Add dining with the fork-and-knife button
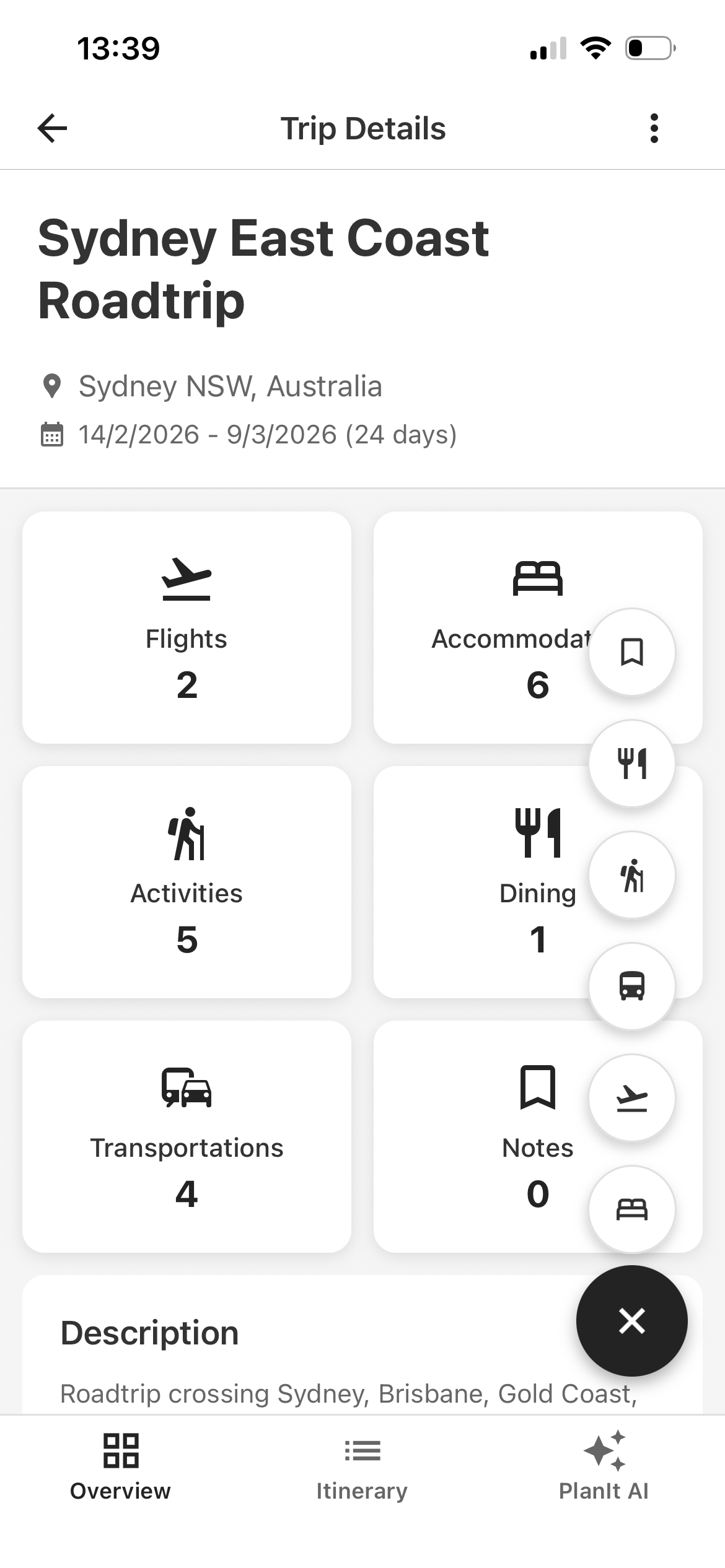 pos(631,764)
